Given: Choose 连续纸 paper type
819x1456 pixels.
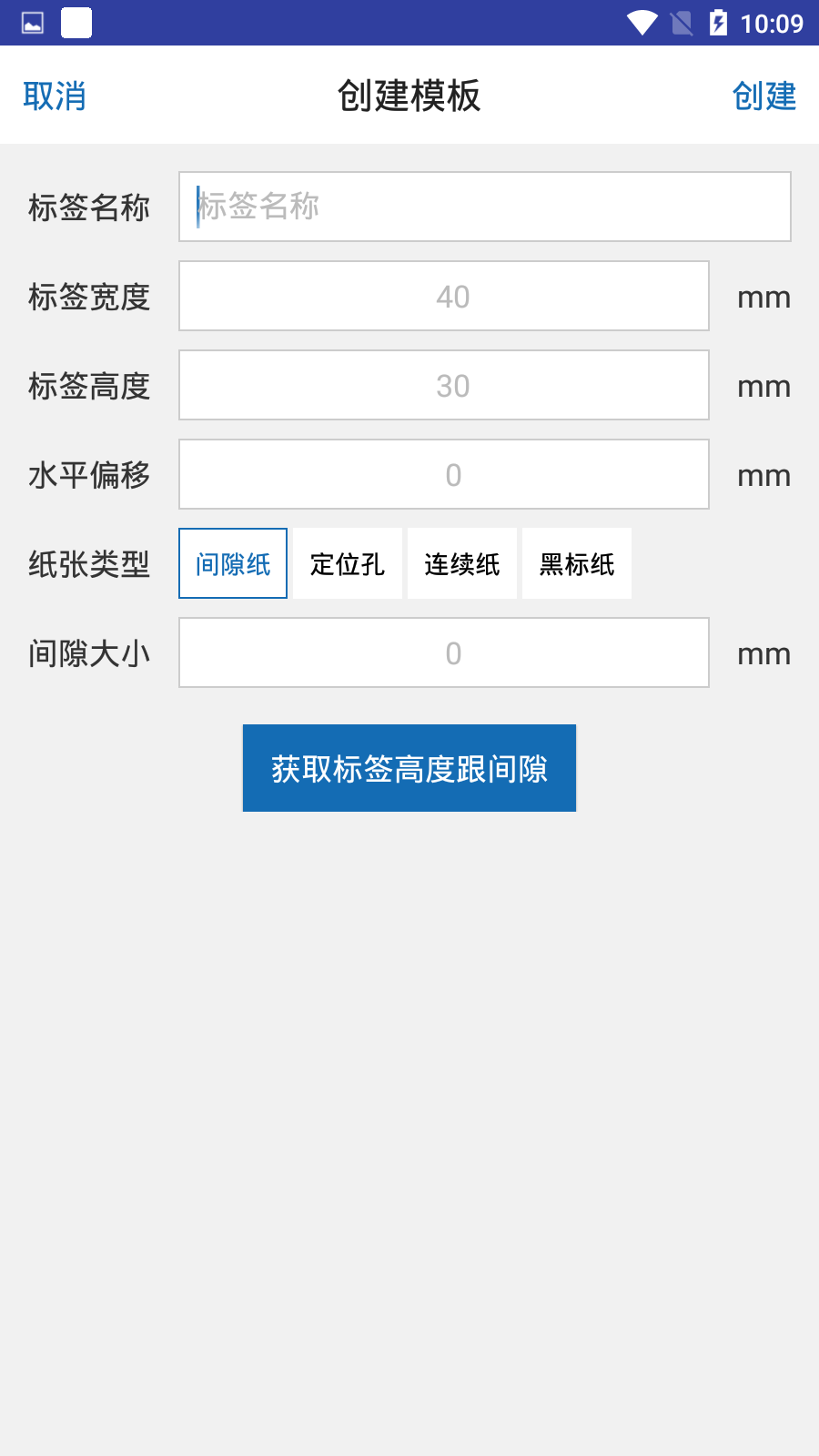Looking at the screenshot, I should 462,563.
